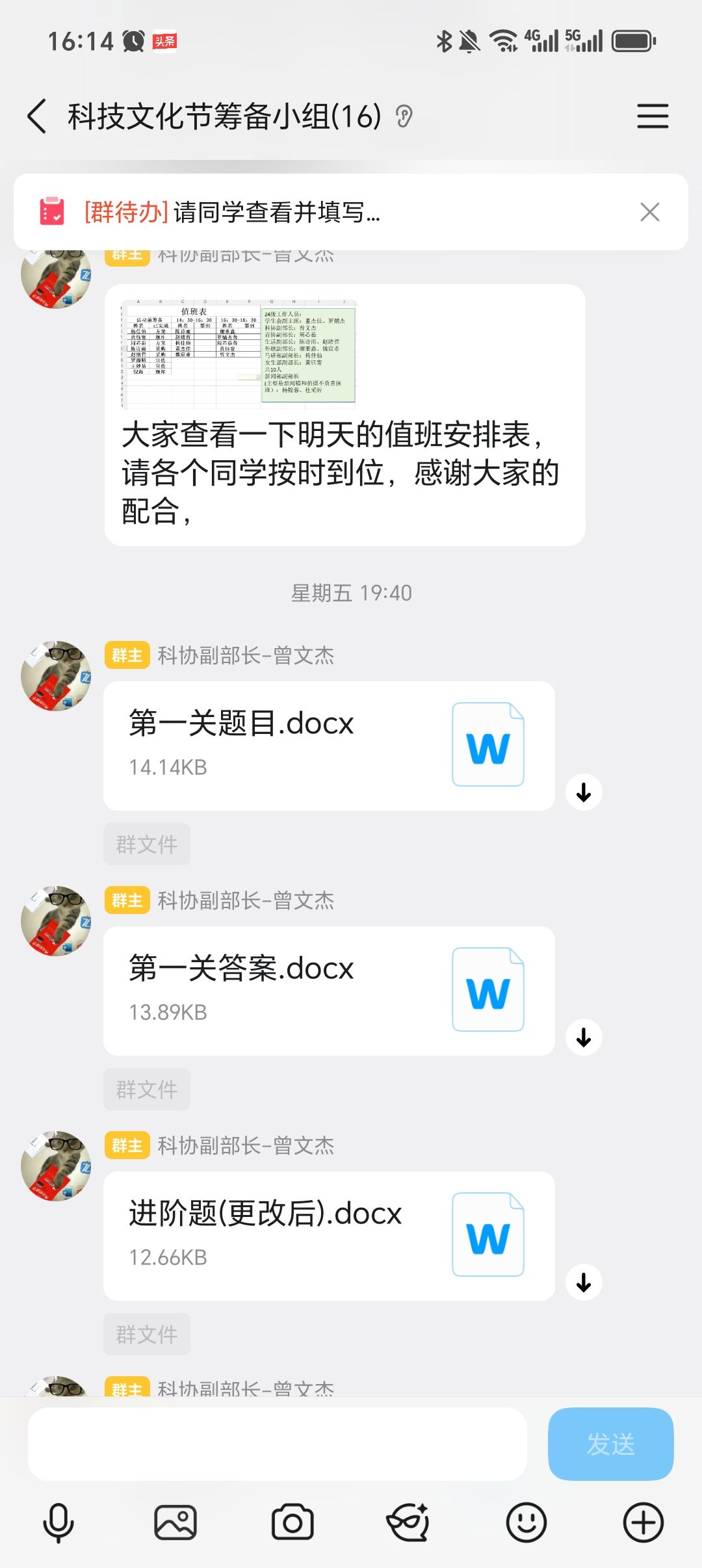Tap 群文件 tag under 第一关题目.docx
702x1568 pixels.
147,844
